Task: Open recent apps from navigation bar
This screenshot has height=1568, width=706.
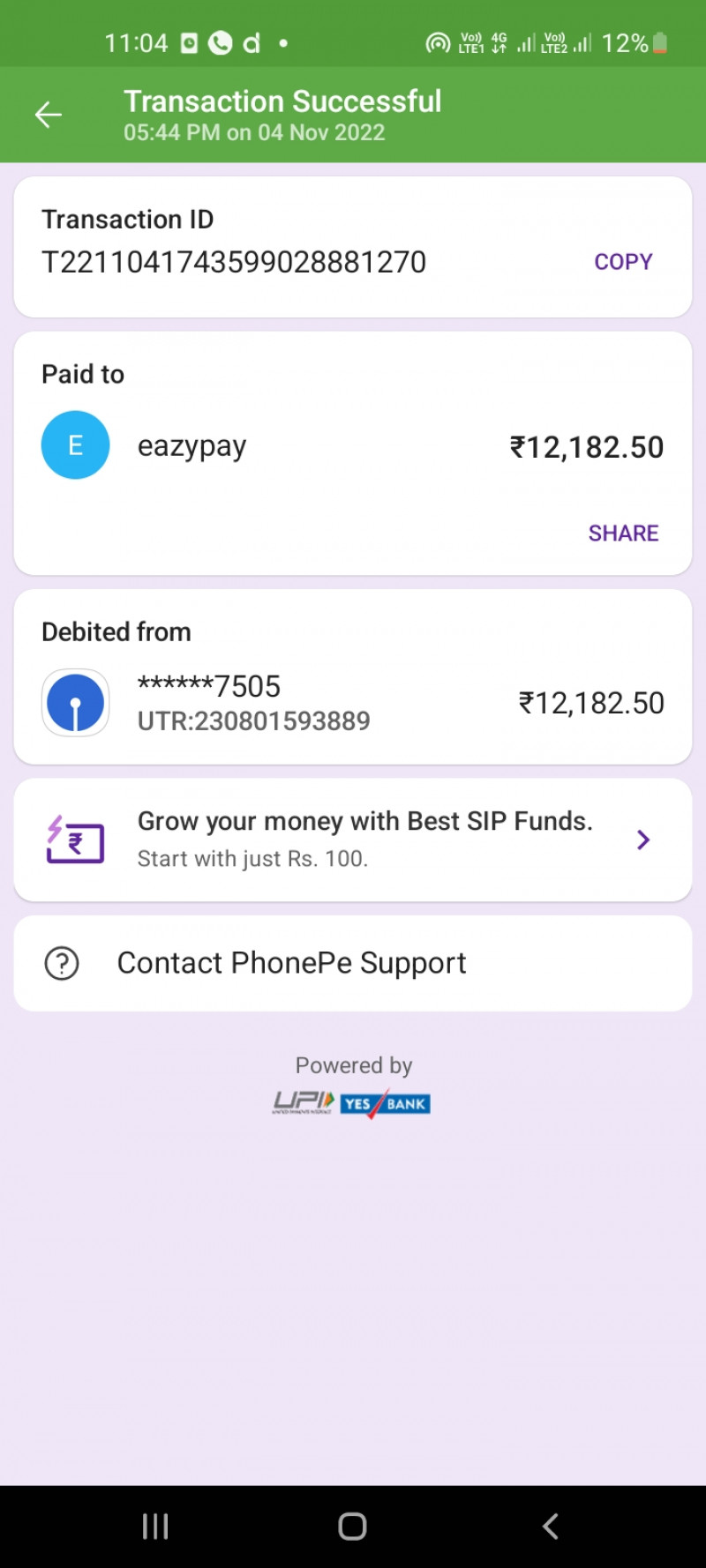Action: coord(155,1527)
